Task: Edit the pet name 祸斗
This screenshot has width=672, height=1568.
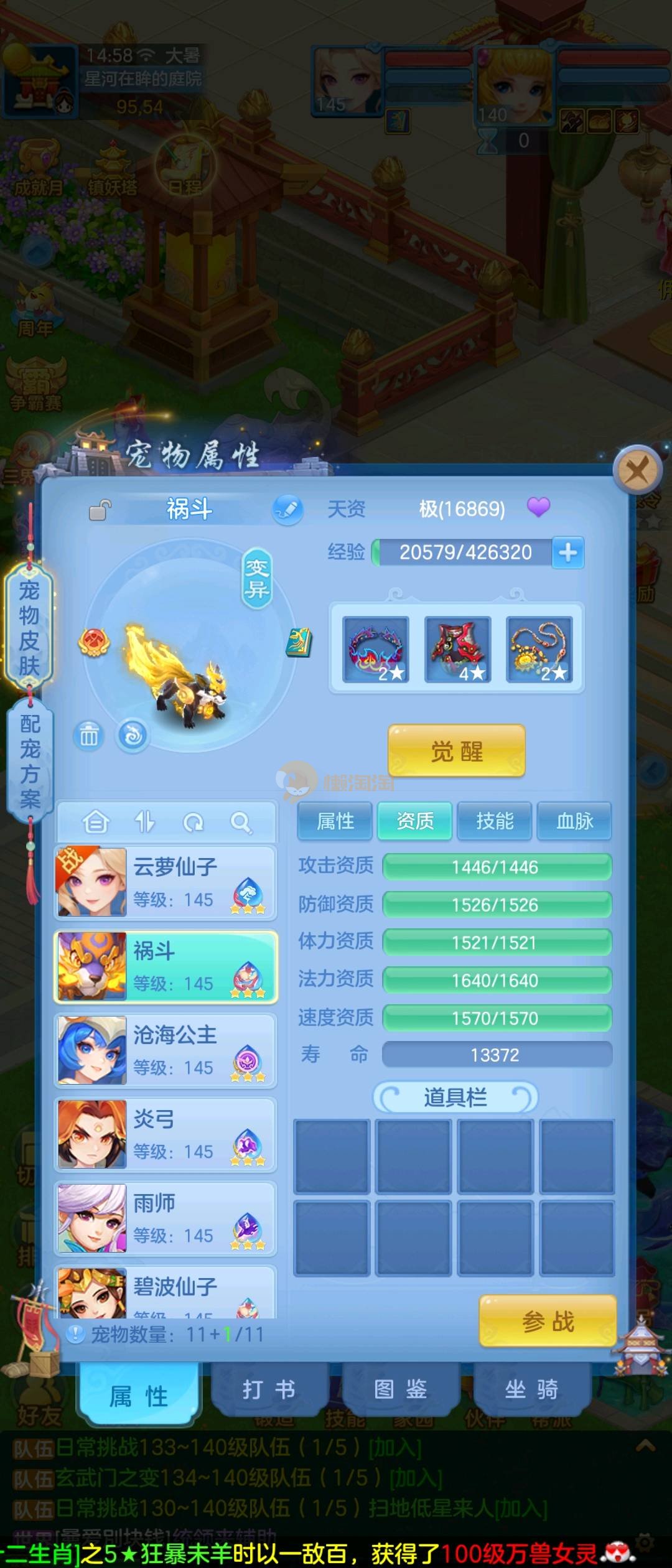Action: [287, 510]
